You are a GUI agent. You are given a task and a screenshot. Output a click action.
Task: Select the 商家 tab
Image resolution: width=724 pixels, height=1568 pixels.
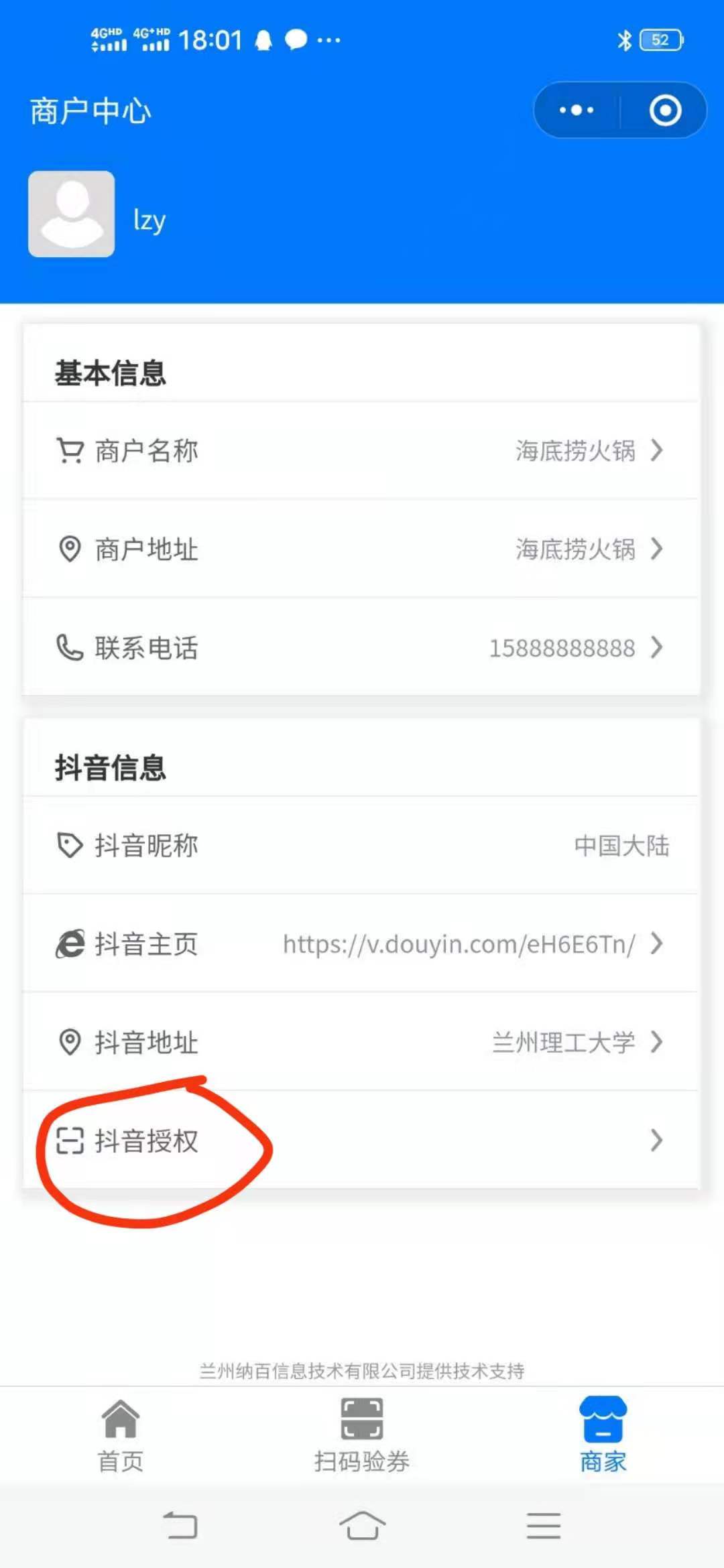pyautogui.click(x=603, y=1435)
